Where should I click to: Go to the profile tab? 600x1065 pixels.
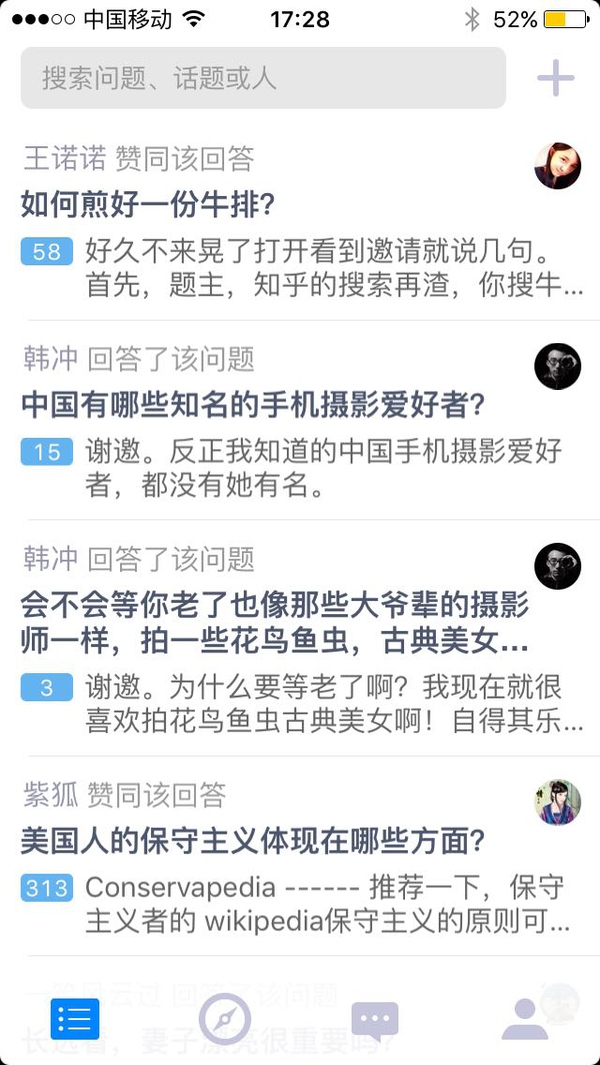(525, 1019)
